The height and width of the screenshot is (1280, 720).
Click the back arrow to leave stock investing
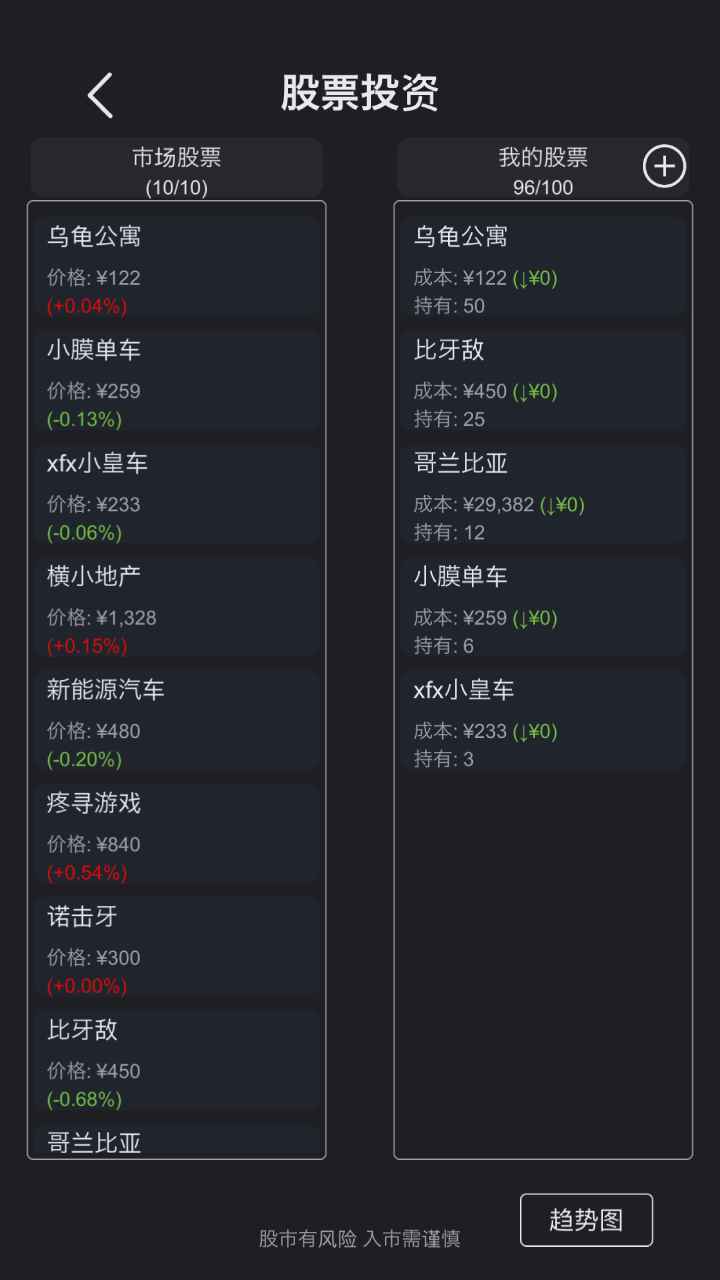[99, 92]
